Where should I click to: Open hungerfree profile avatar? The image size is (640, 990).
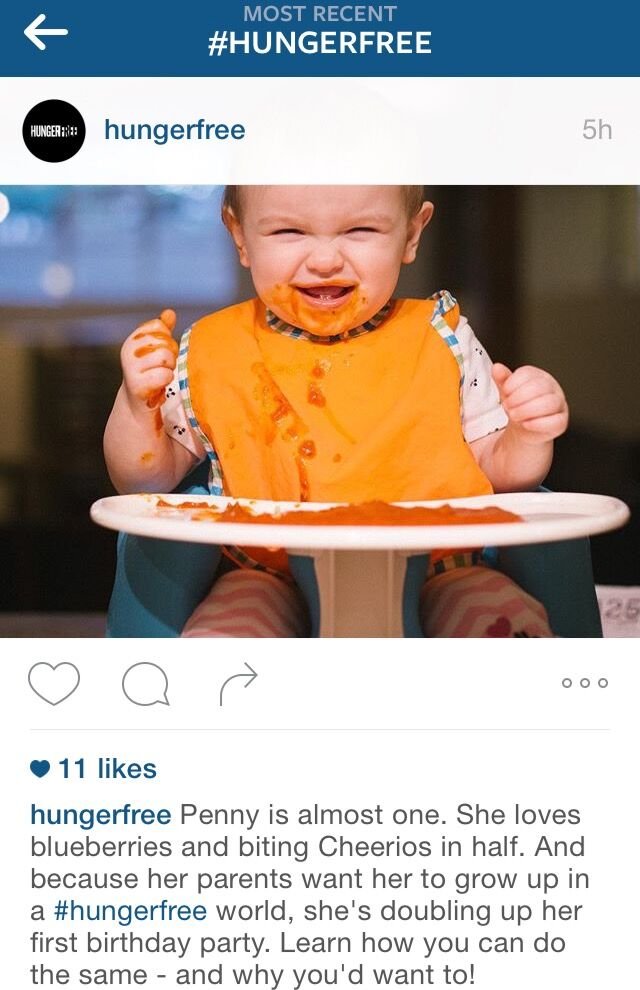tap(55, 131)
